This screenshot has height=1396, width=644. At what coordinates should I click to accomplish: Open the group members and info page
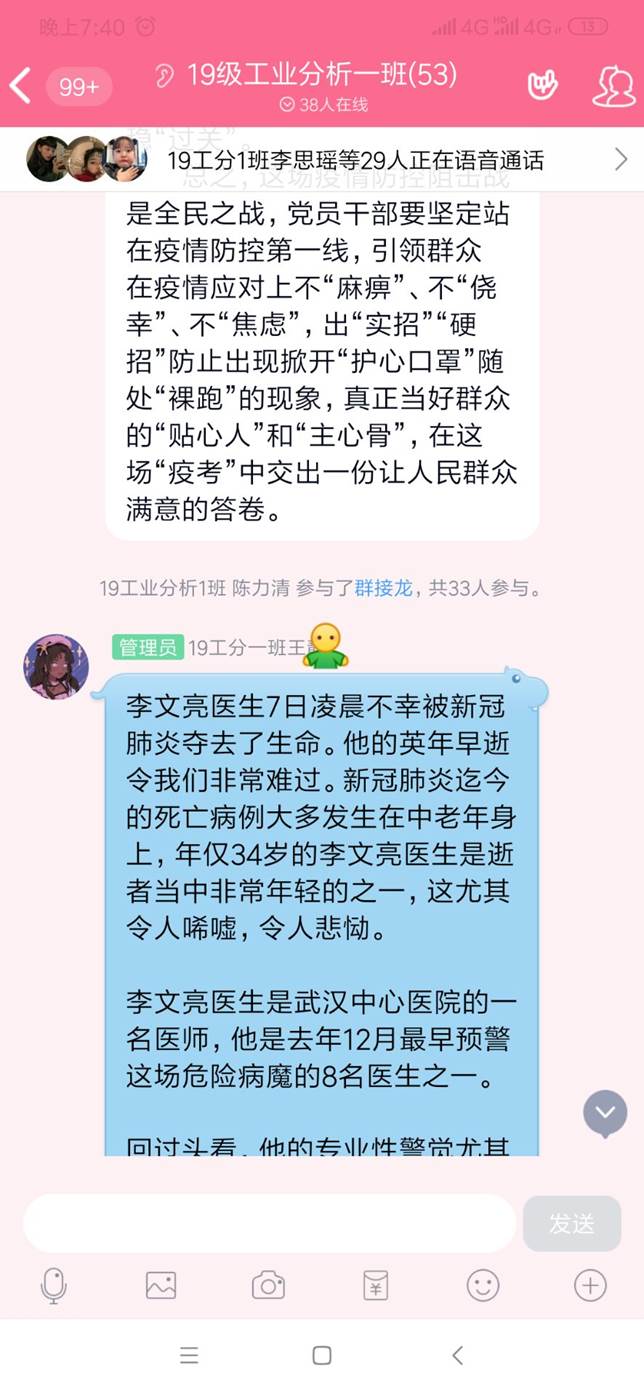612,87
